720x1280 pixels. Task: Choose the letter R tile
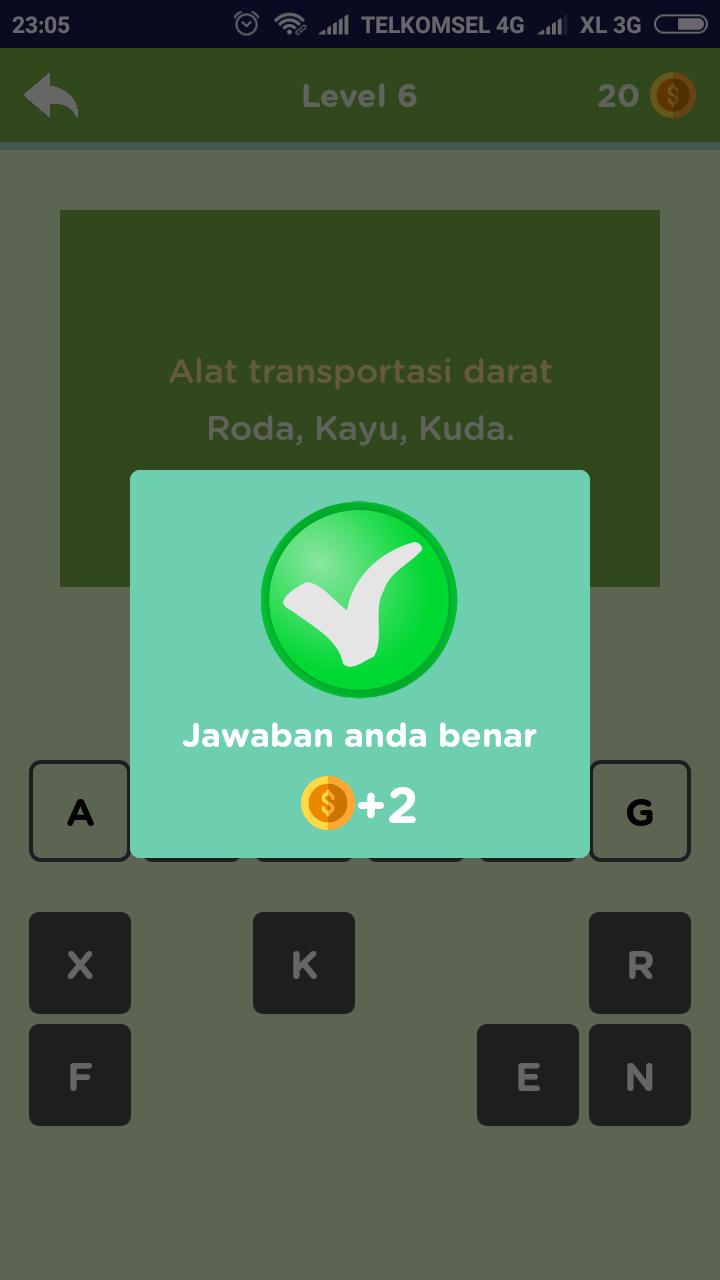pyautogui.click(x=640, y=963)
